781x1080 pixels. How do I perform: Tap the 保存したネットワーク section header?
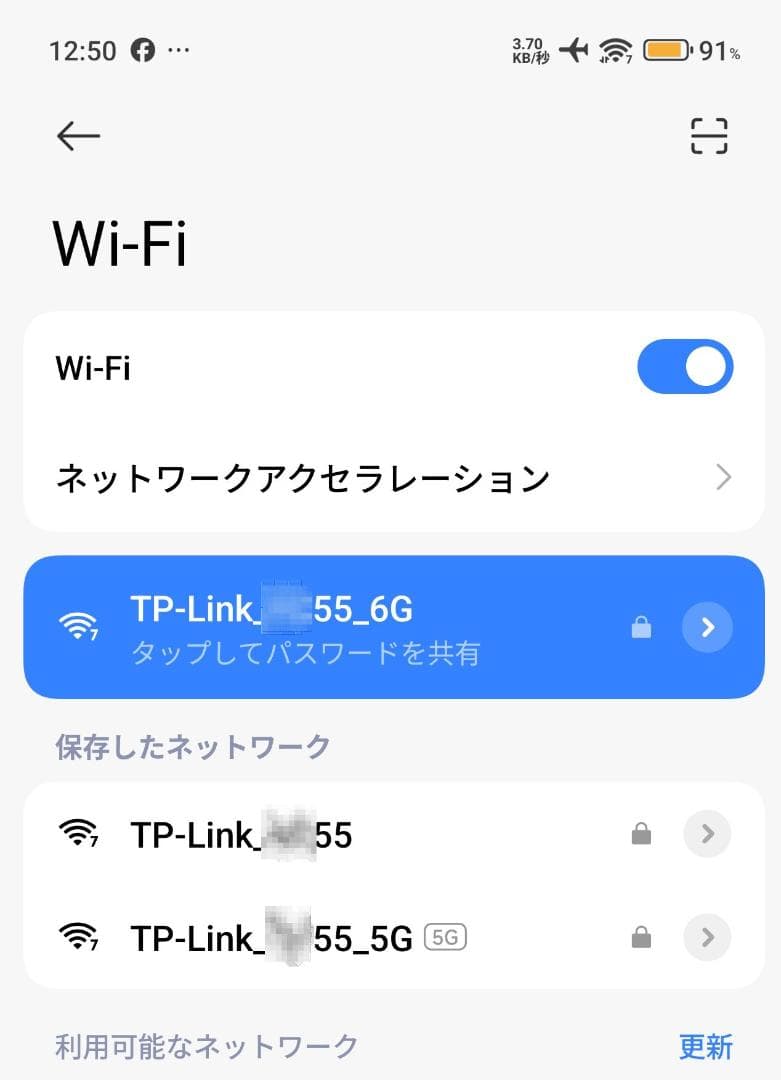tap(193, 746)
